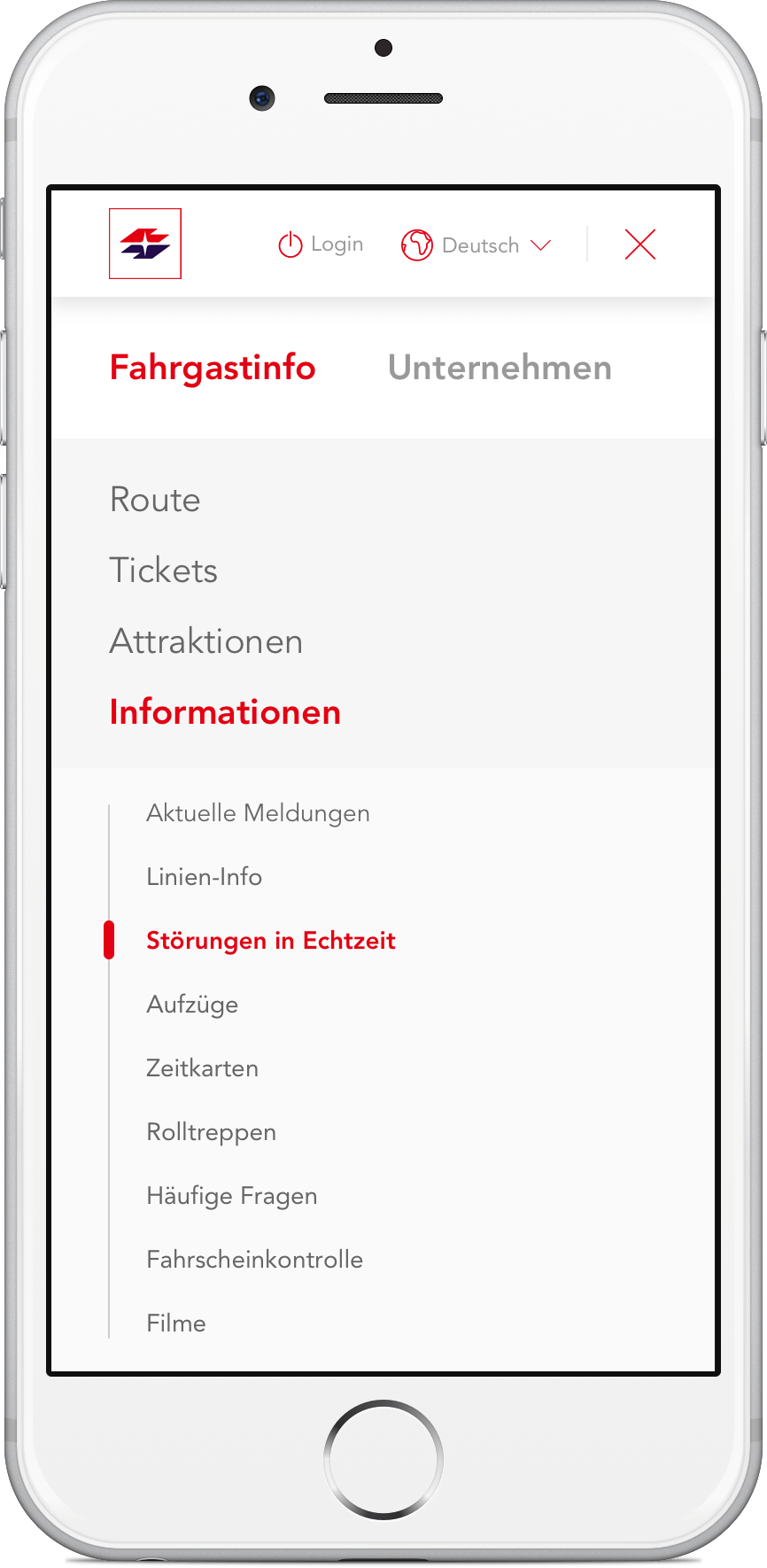The image size is (767, 1568).
Task: Tap the Login link
Action: [321, 245]
